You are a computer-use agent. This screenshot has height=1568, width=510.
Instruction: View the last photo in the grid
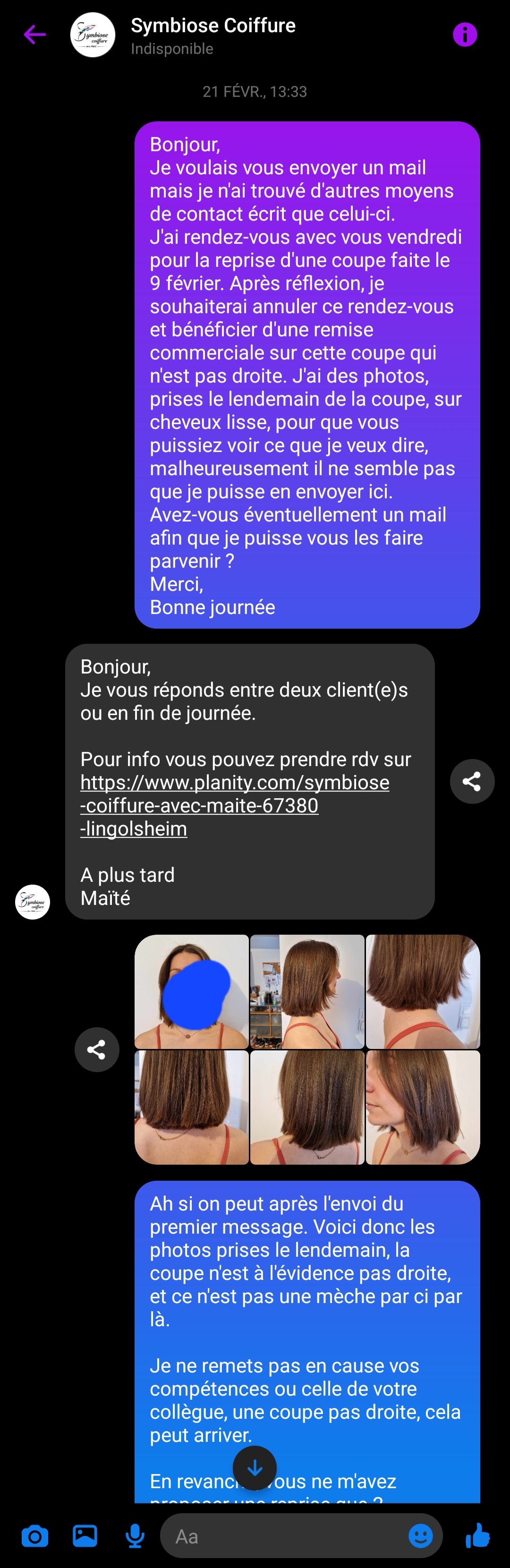422,1107
